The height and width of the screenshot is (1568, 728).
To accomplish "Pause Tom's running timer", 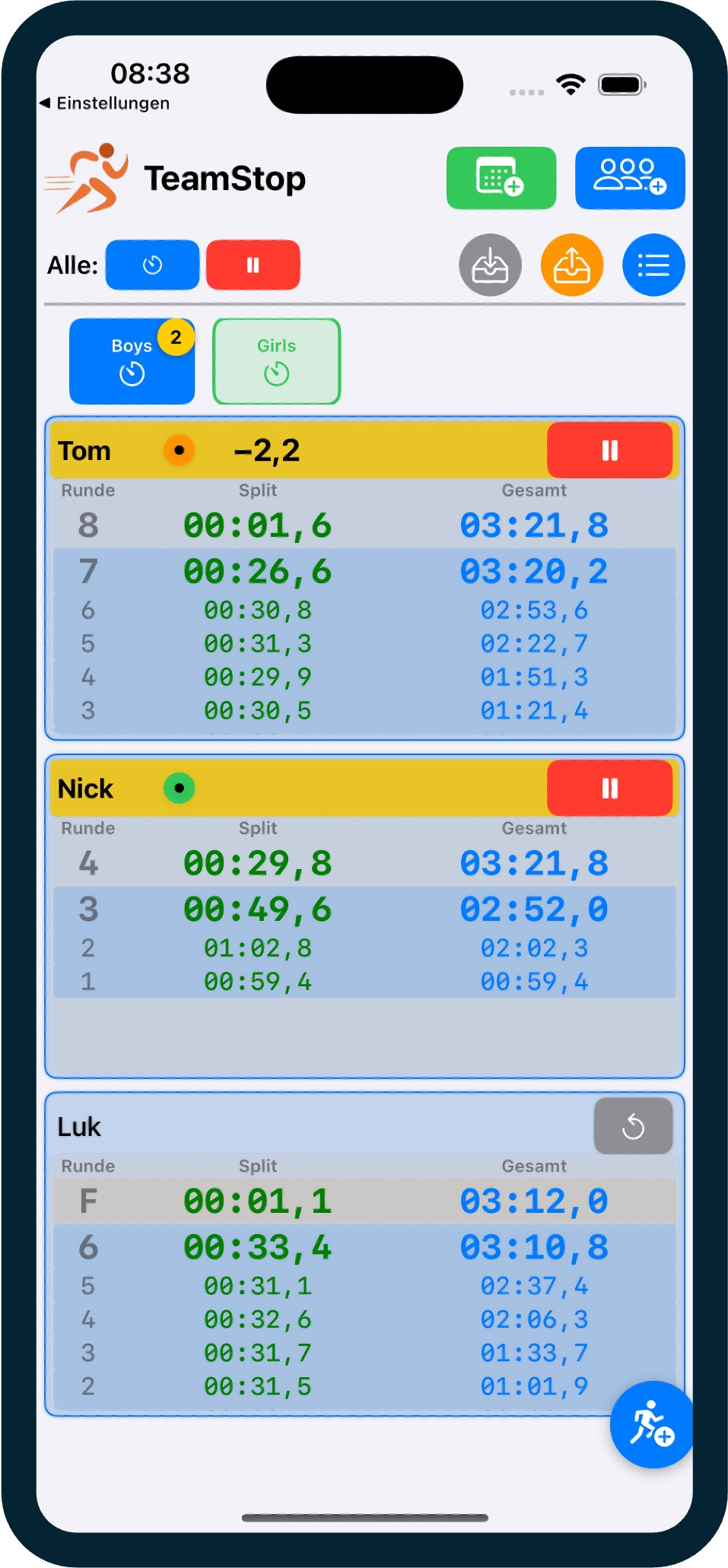I will pyautogui.click(x=609, y=450).
